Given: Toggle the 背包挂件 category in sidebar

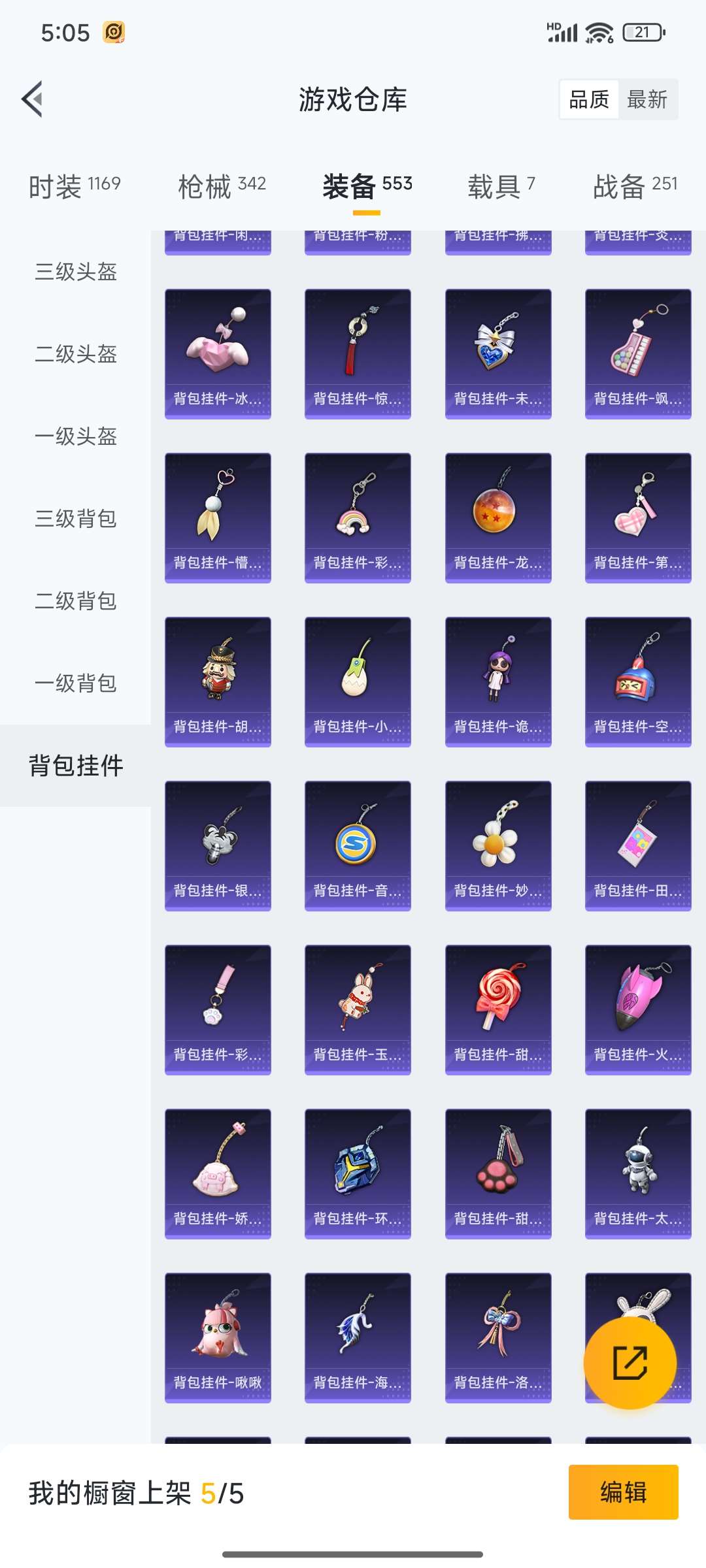Looking at the screenshot, I should click(x=74, y=766).
